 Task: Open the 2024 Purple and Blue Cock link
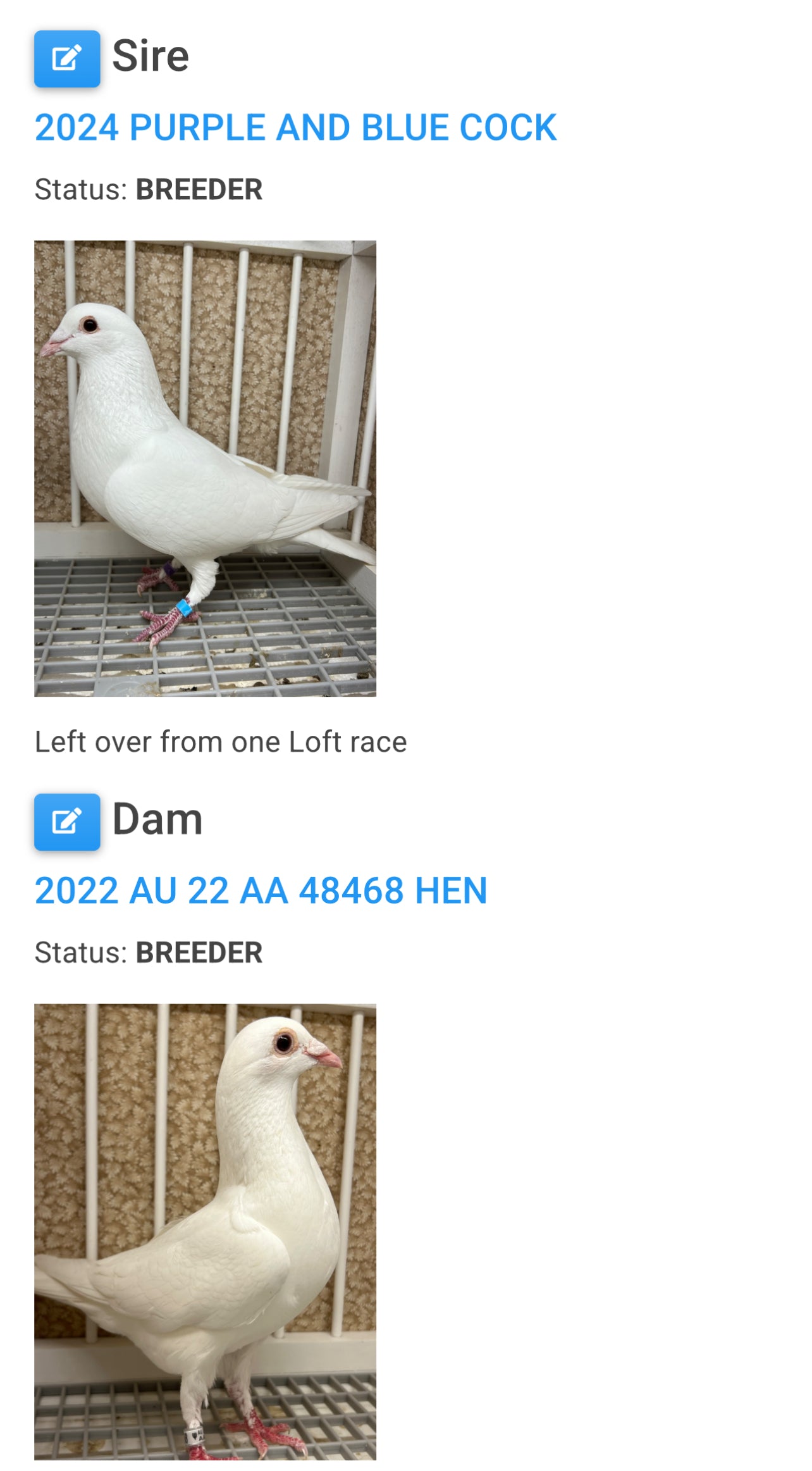295,128
